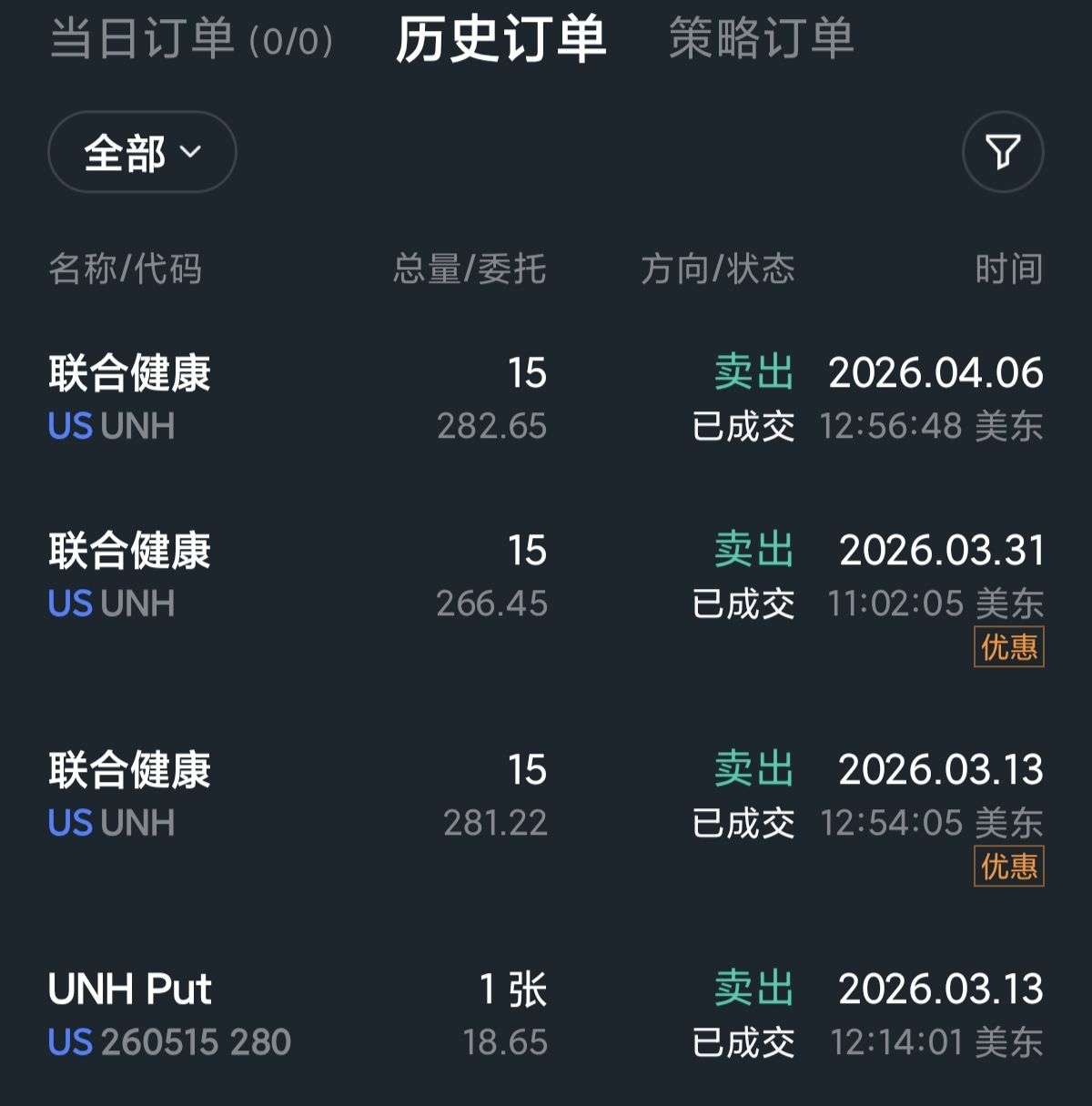The width and height of the screenshot is (1092, 1106).
Task: Go to the 策略订单 tab
Action: 761,40
